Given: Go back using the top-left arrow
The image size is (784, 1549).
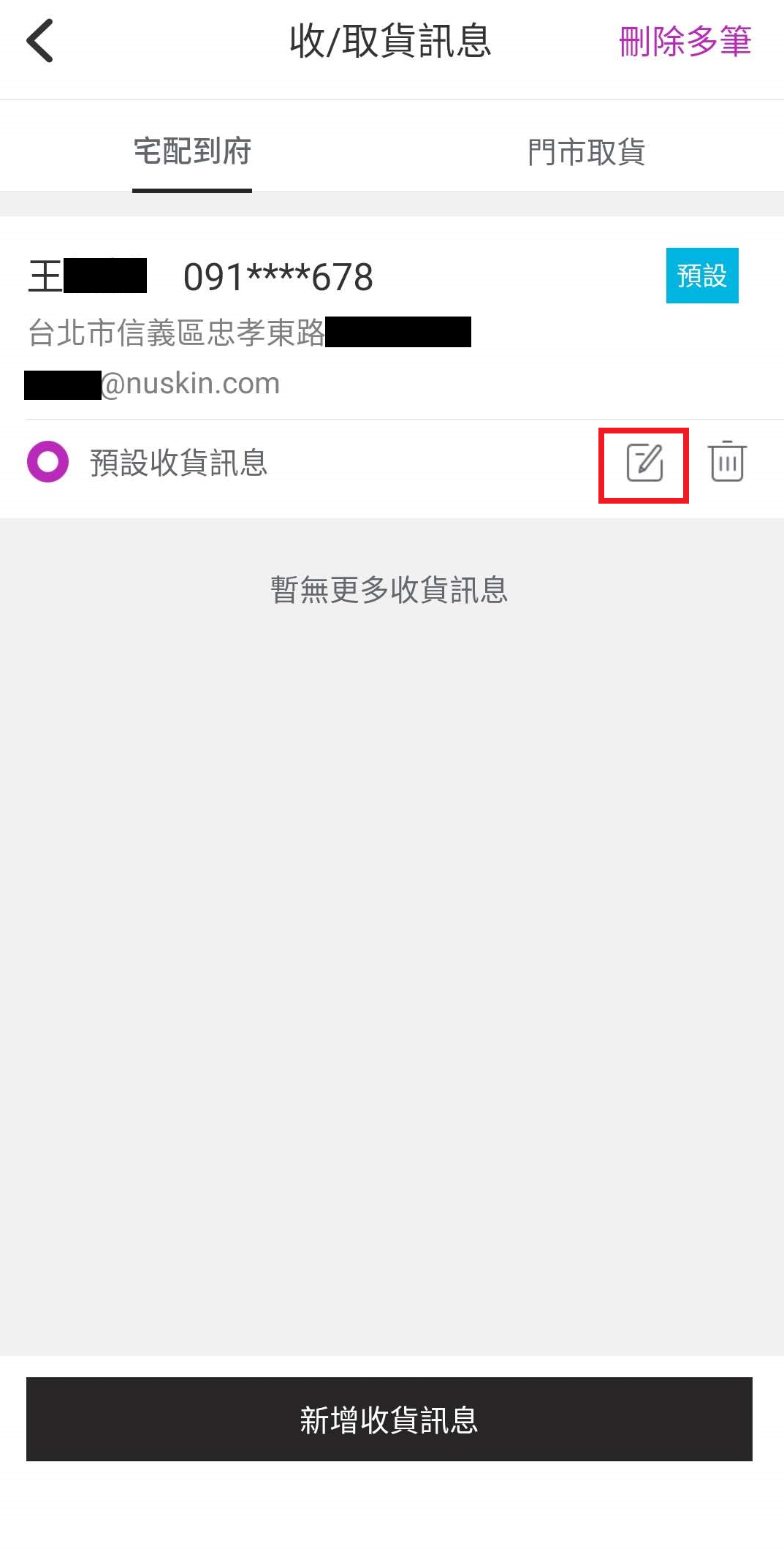Looking at the screenshot, I should point(41,42).
